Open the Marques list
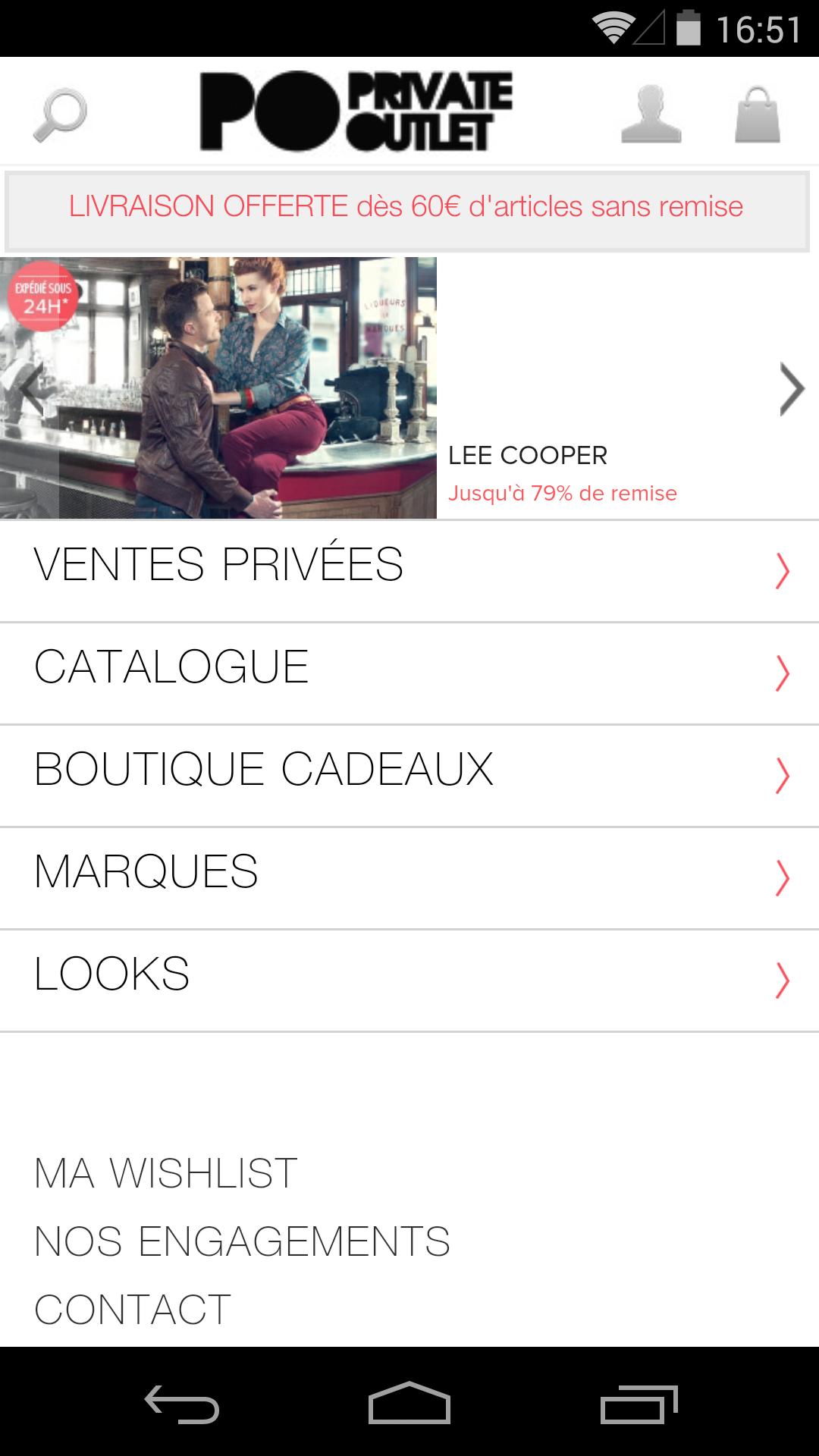Image resolution: width=819 pixels, height=1456 pixels. (409, 877)
